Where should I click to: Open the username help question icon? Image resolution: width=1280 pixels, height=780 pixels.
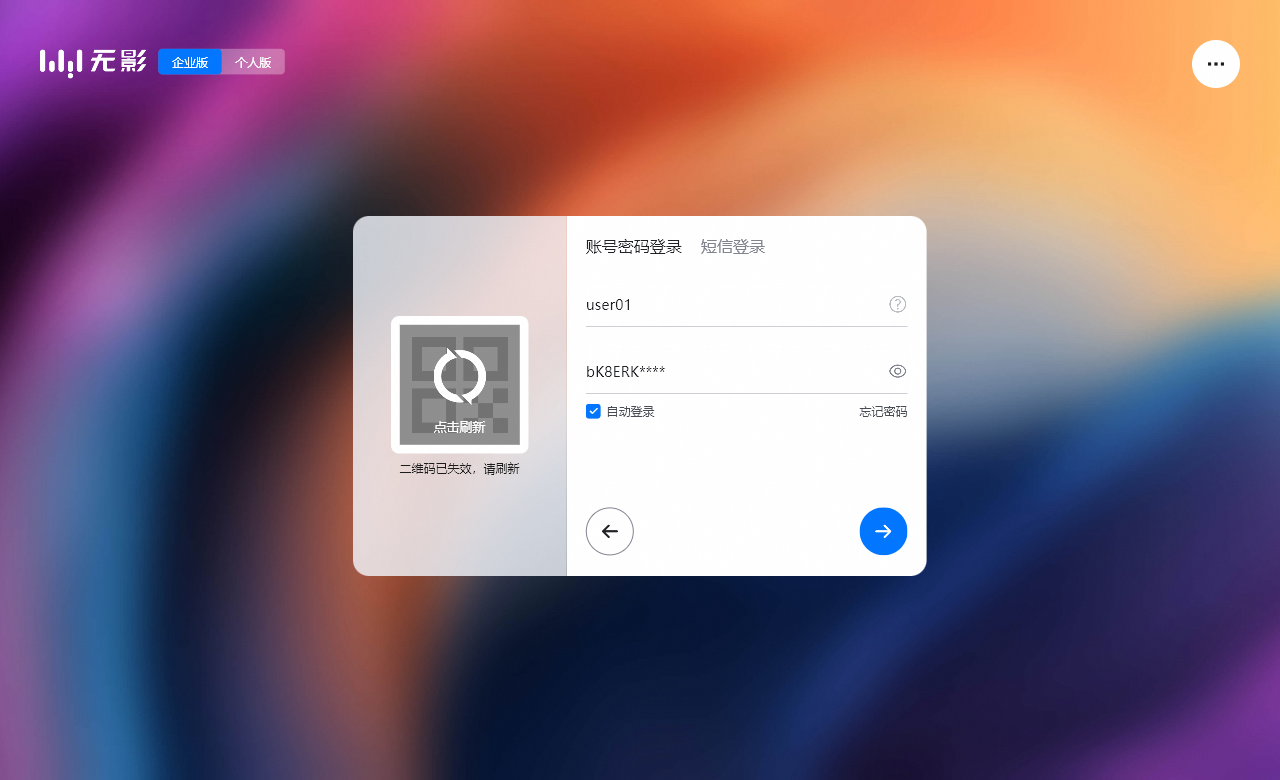[897, 304]
